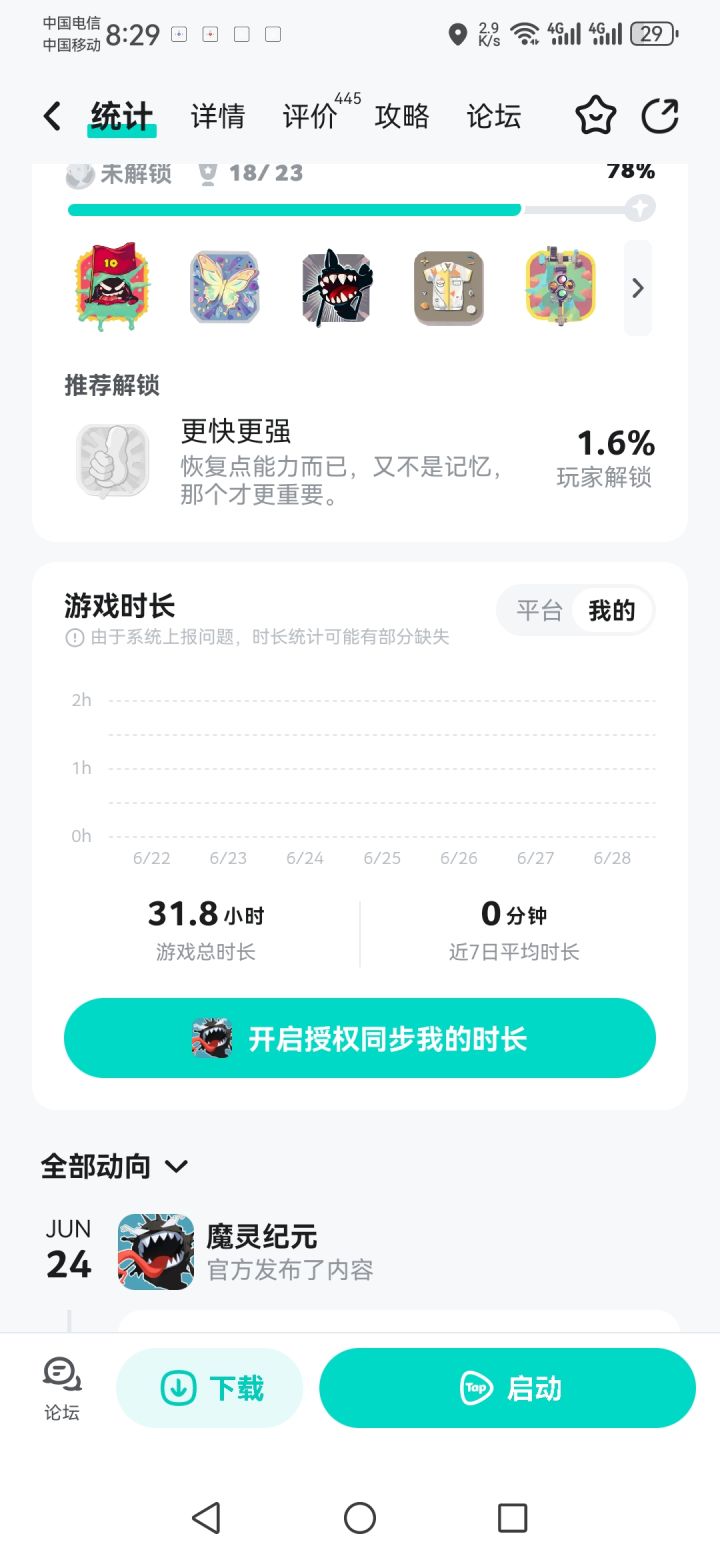This screenshot has height=1560, width=720.
Task: Tap the 下载 button
Action: [x=210, y=1388]
